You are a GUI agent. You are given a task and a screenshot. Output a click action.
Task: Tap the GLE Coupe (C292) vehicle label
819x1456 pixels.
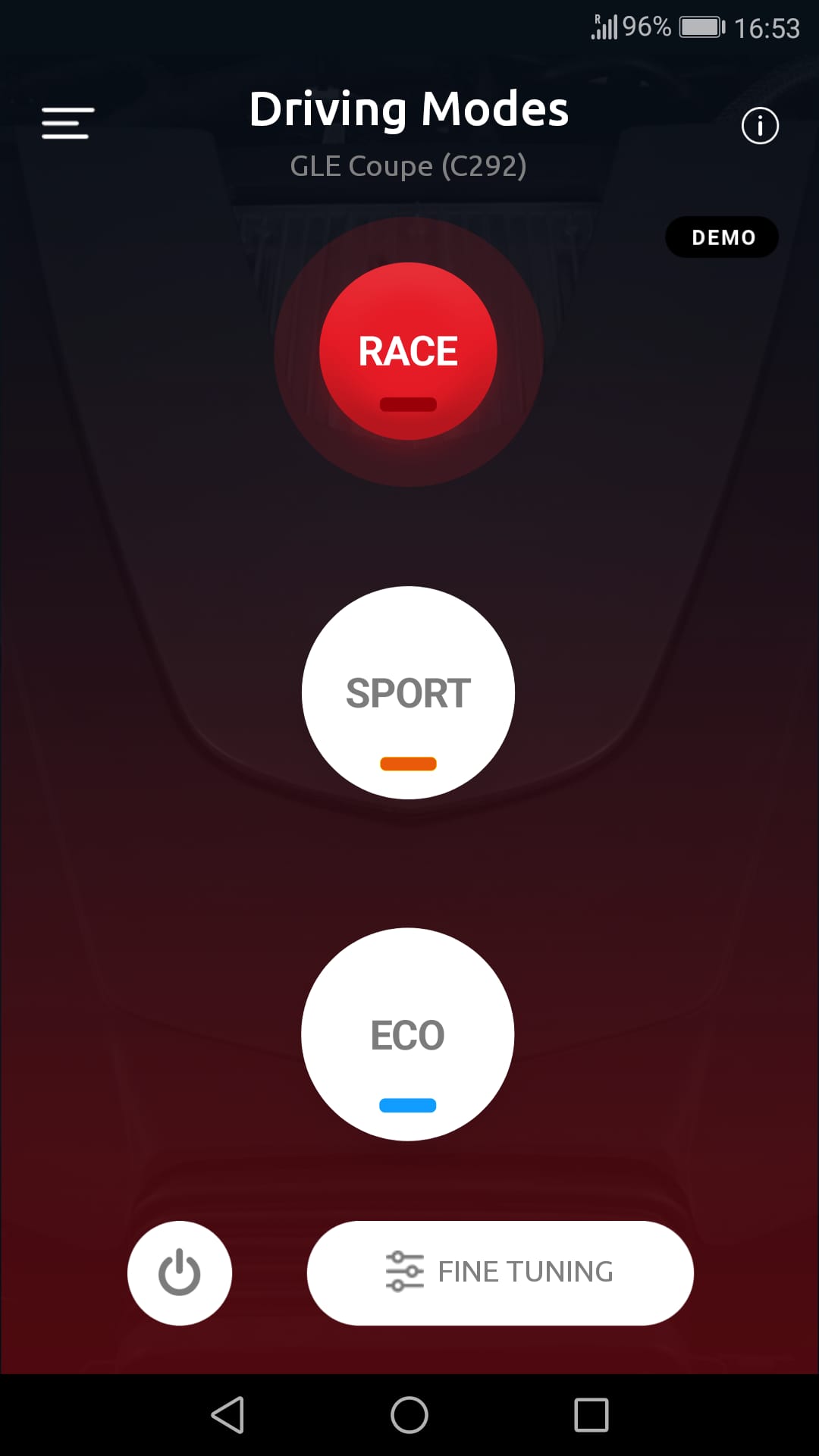click(409, 166)
